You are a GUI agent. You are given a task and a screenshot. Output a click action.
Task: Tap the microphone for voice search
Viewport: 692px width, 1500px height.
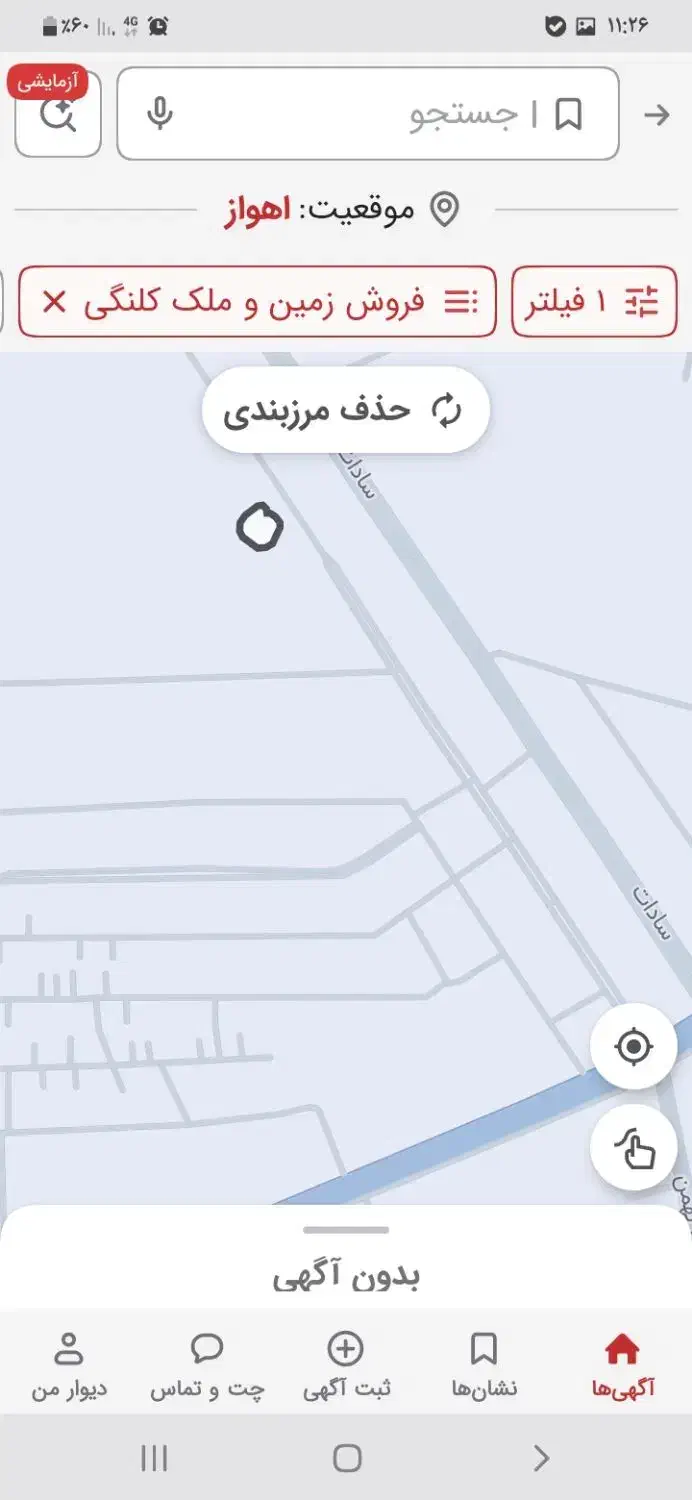[x=159, y=114]
